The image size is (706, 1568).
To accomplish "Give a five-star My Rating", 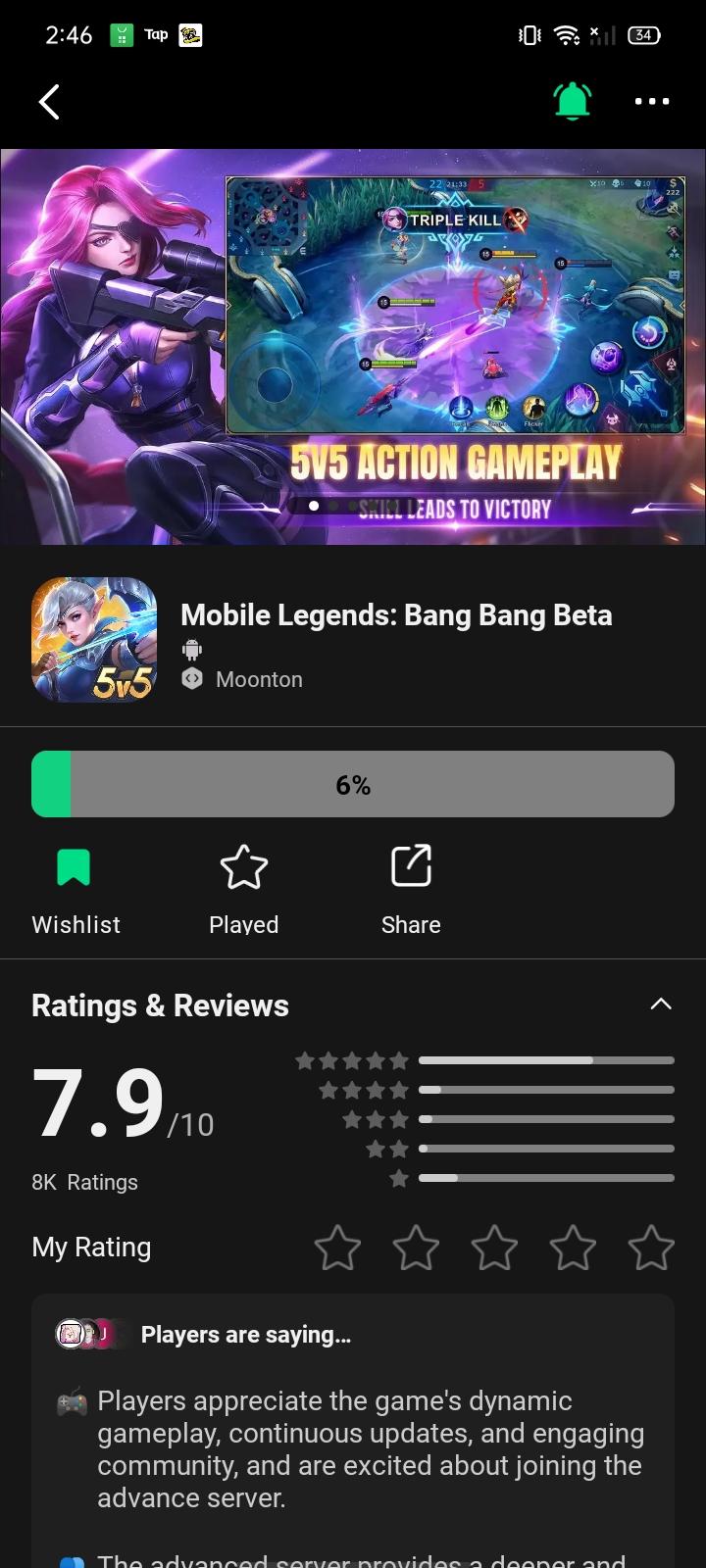I will pyautogui.click(x=651, y=1248).
